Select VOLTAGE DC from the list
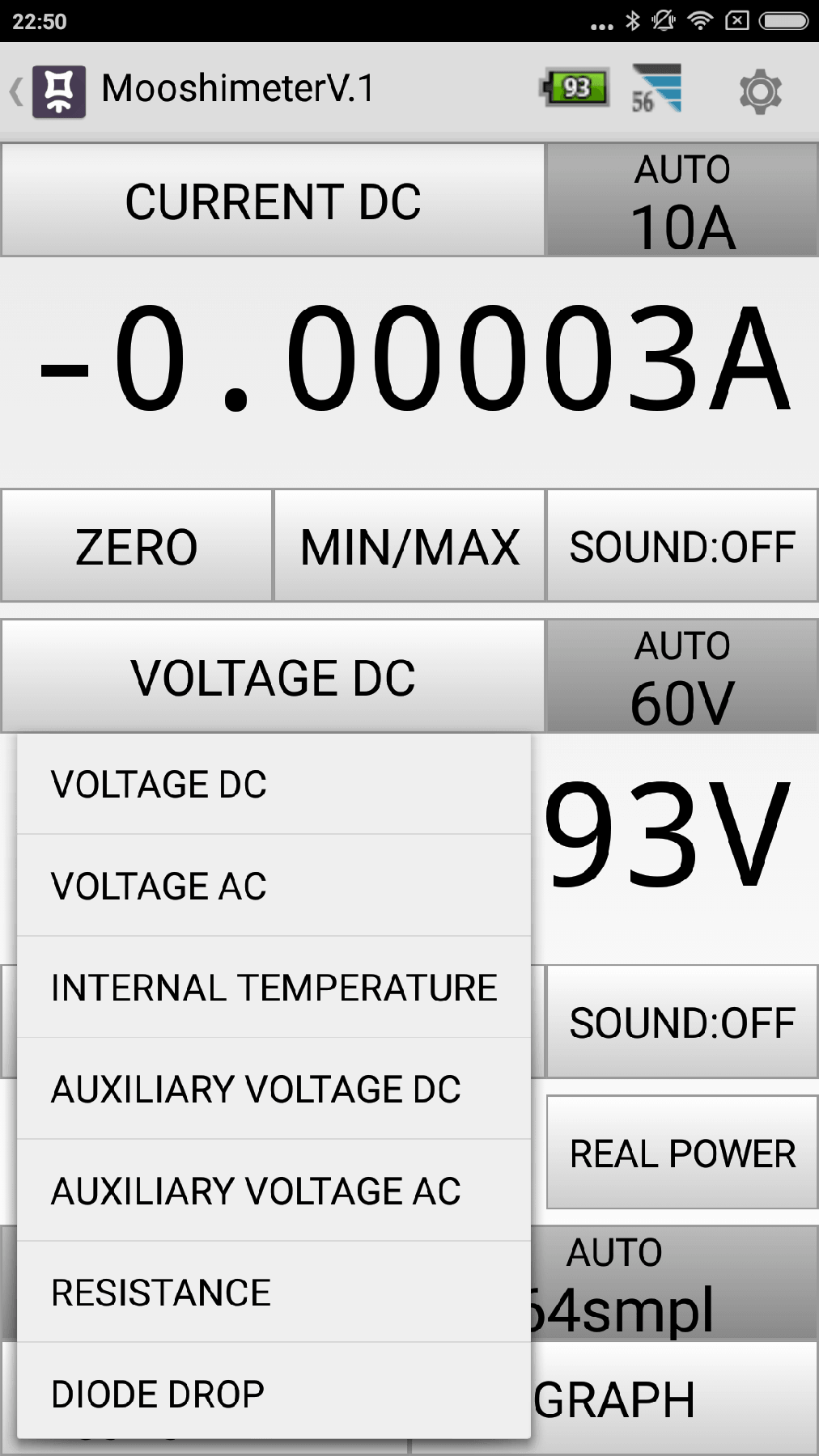This screenshot has height=1456, width=819. tap(274, 784)
